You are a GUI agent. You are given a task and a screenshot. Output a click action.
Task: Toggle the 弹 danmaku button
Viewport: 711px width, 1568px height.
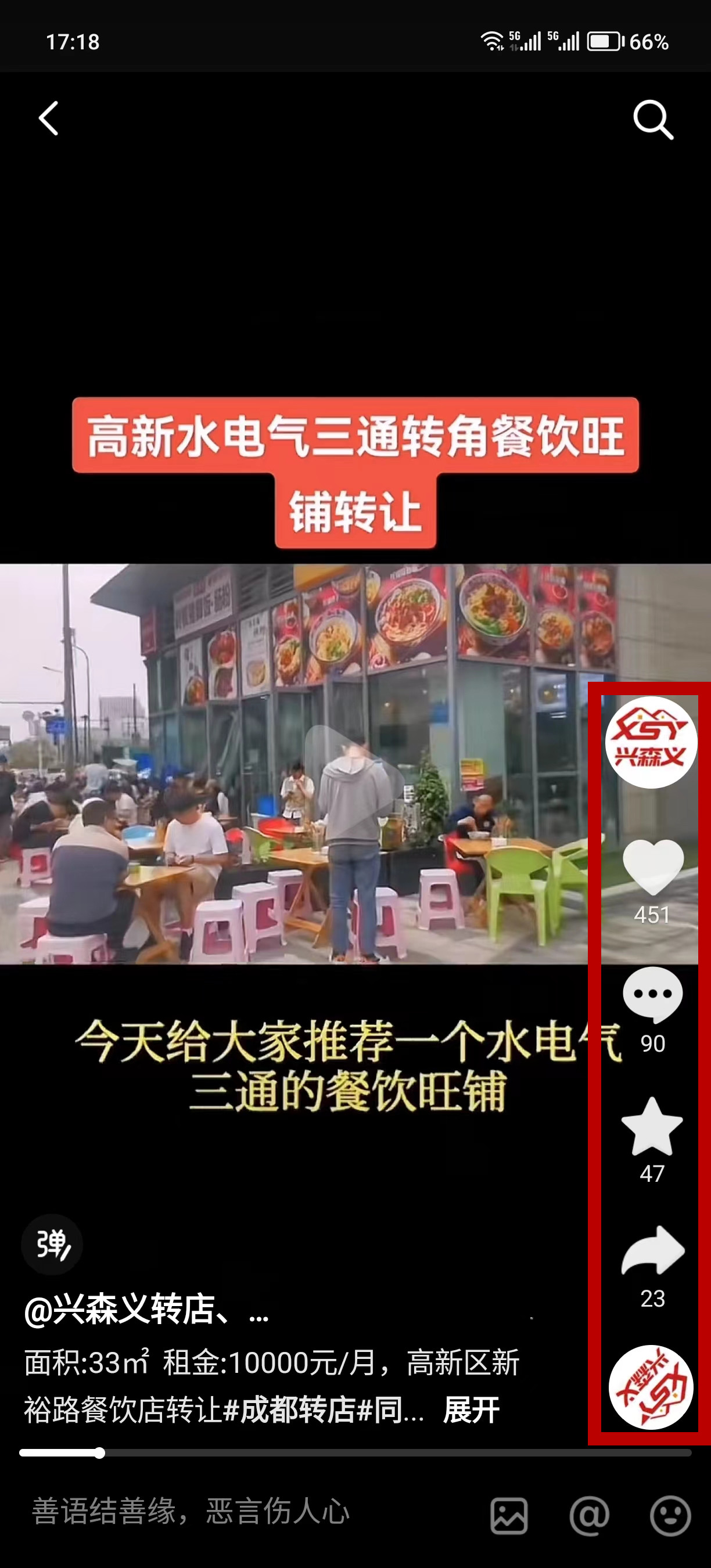(52, 1244)
